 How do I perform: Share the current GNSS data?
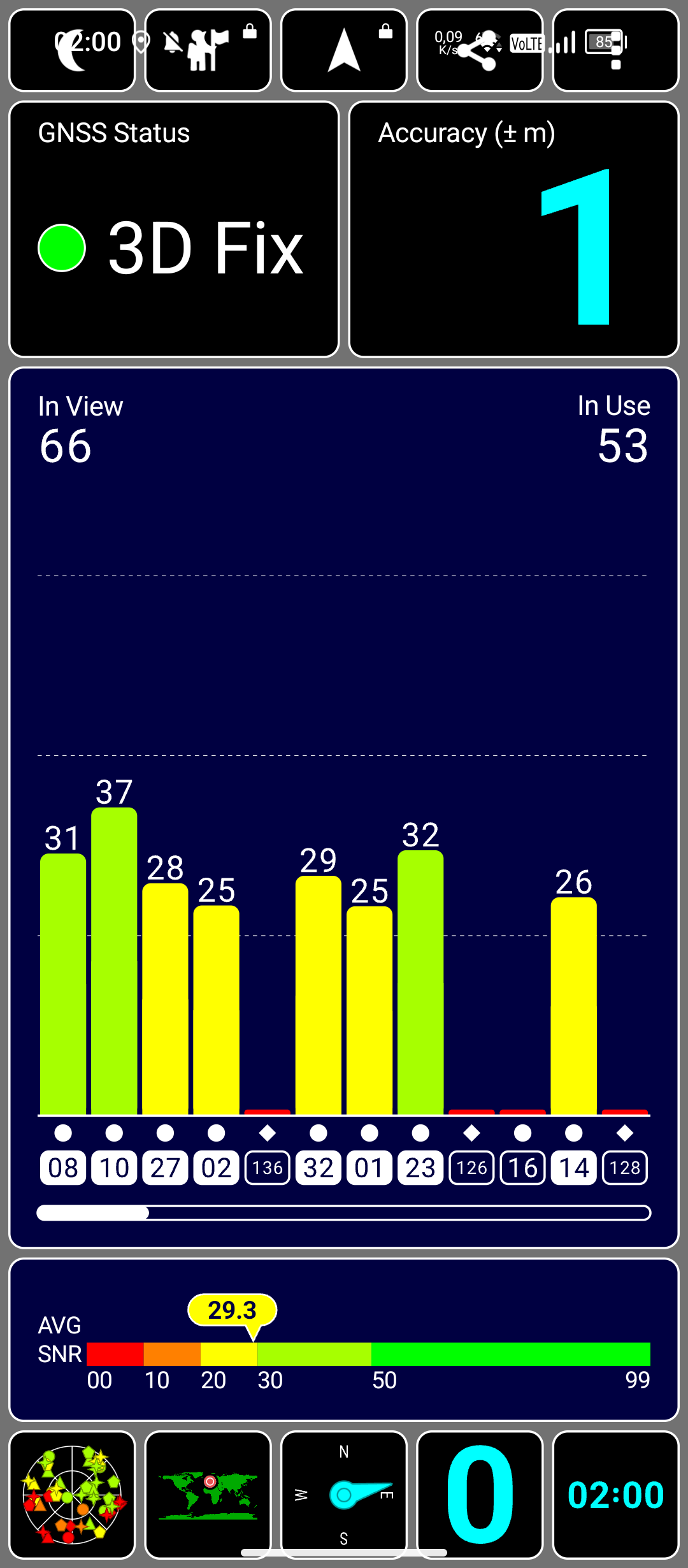[x=479, y=50]
